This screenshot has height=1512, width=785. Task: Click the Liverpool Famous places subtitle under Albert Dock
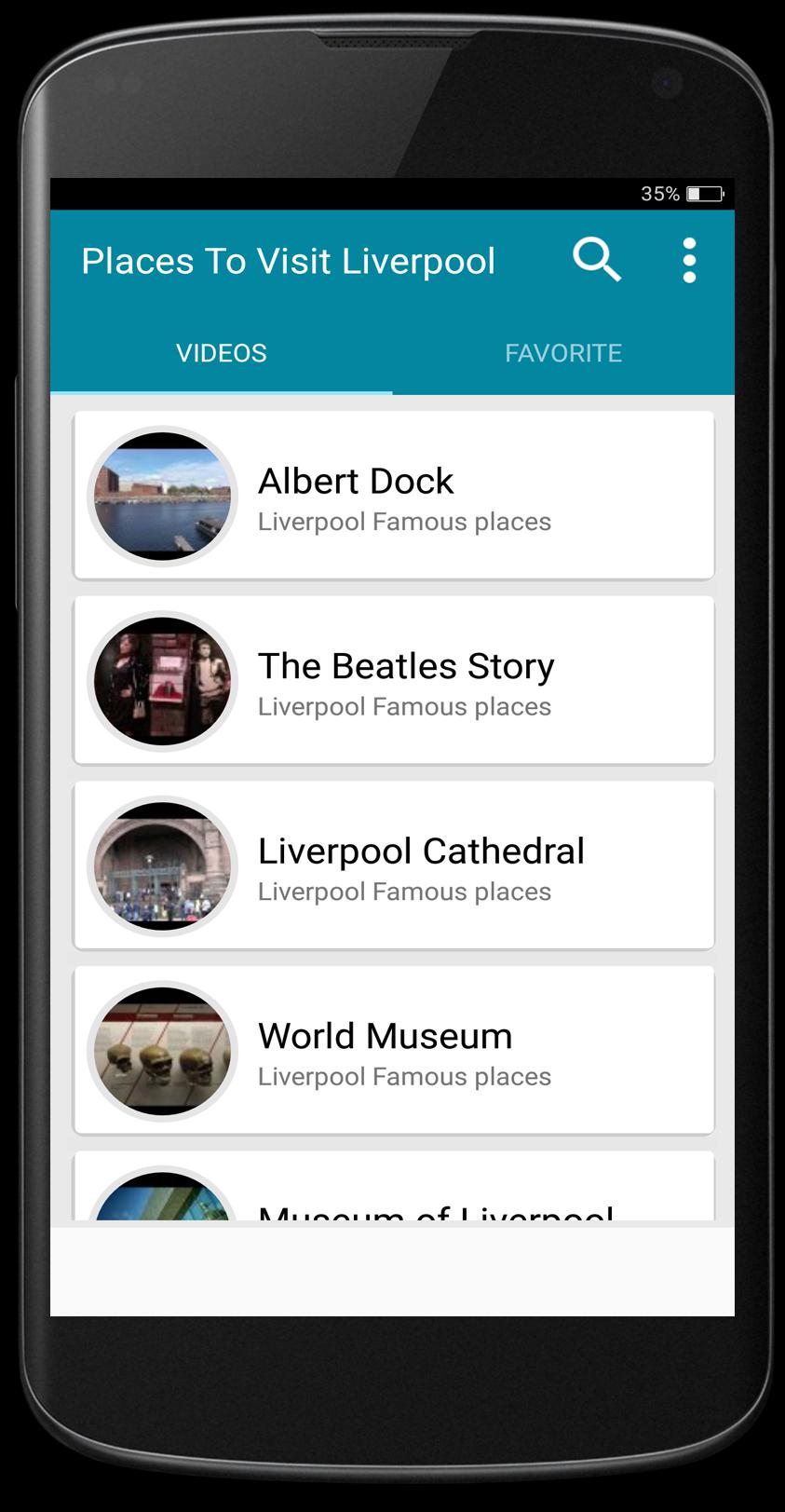click(404, 522)
